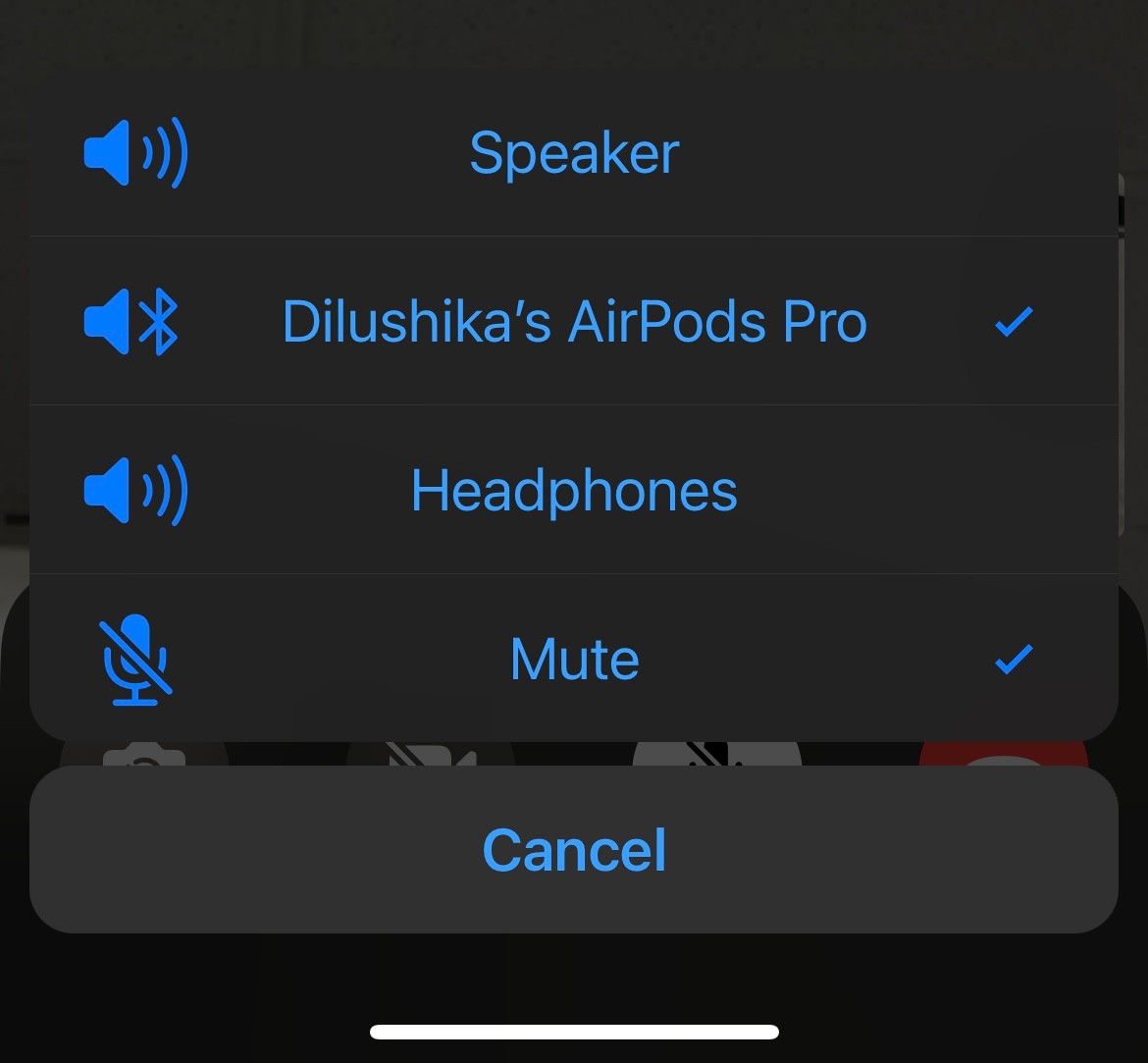Toggle the Mute option
This screenshot has width=1148, height=1063.
coord(574,660)
